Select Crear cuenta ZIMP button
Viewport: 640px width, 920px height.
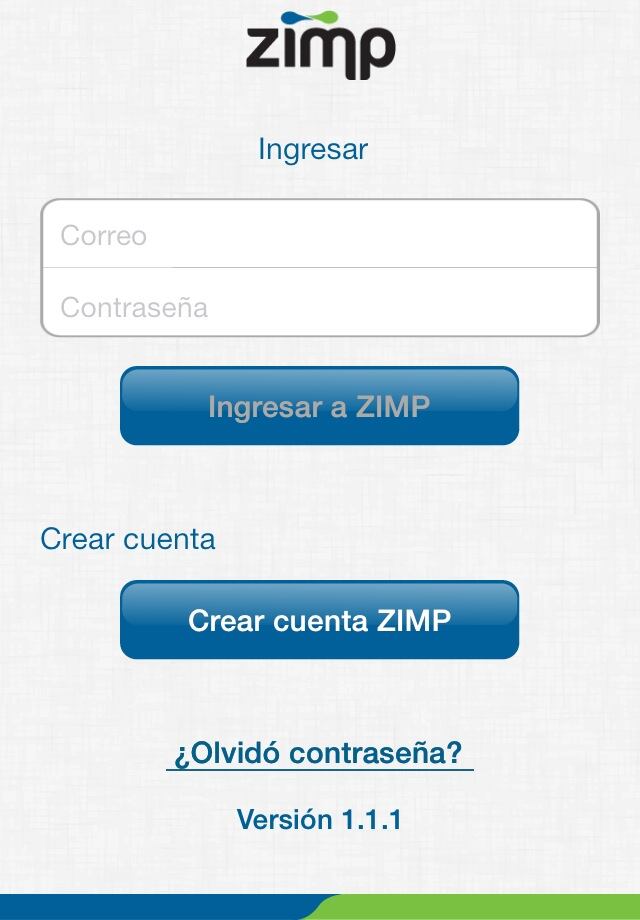pos(319,620)
